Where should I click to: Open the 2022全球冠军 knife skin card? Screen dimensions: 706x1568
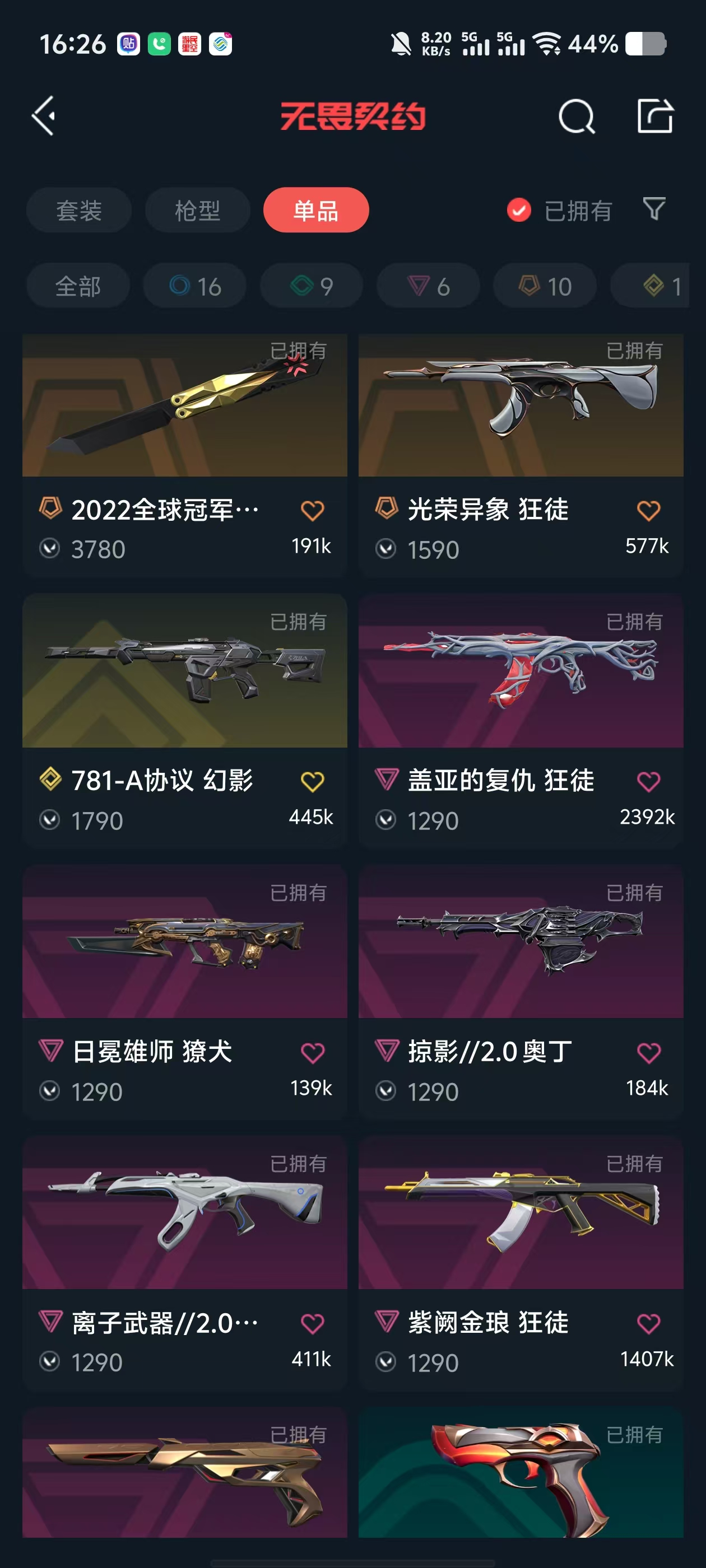(x=184, y=455)
